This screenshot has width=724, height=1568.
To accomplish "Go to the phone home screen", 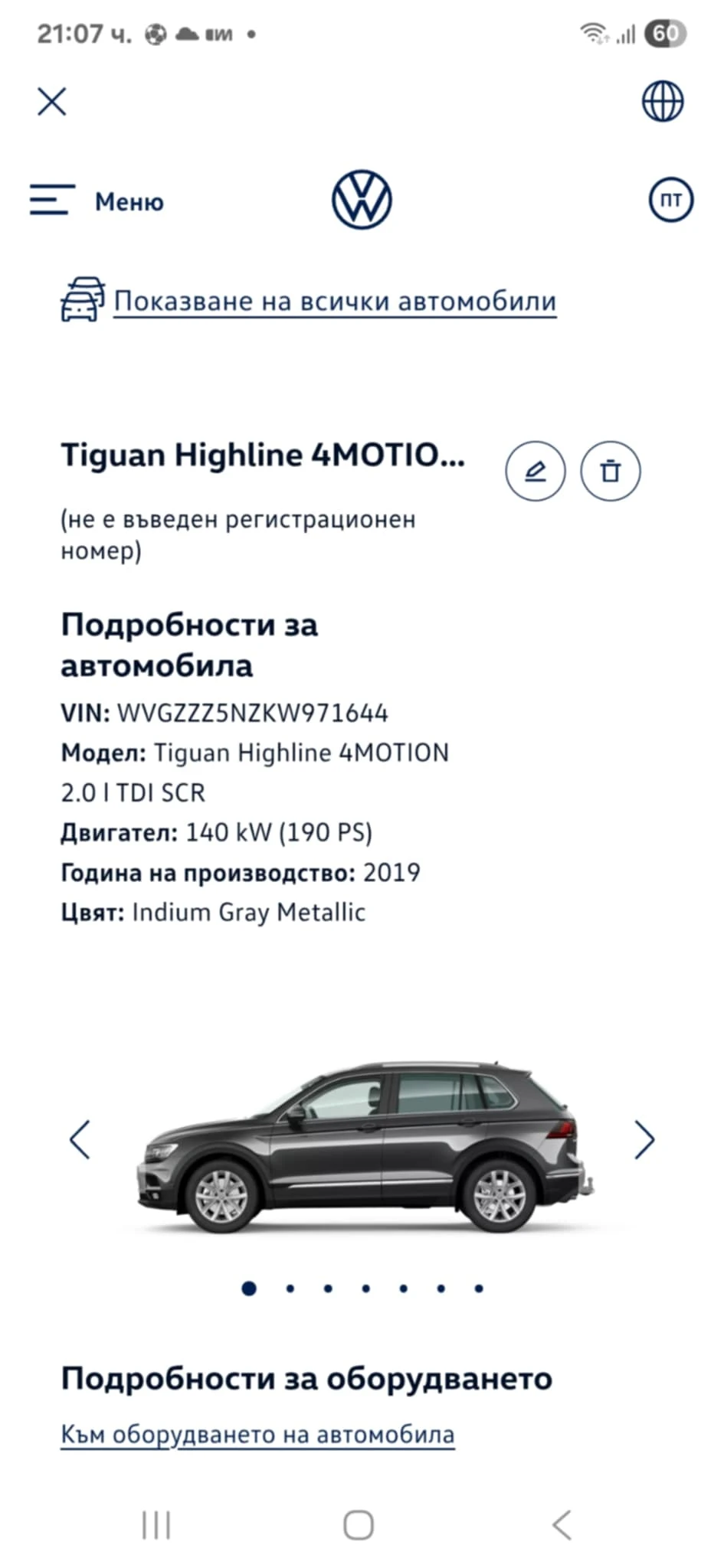I will click(359, 1524).
